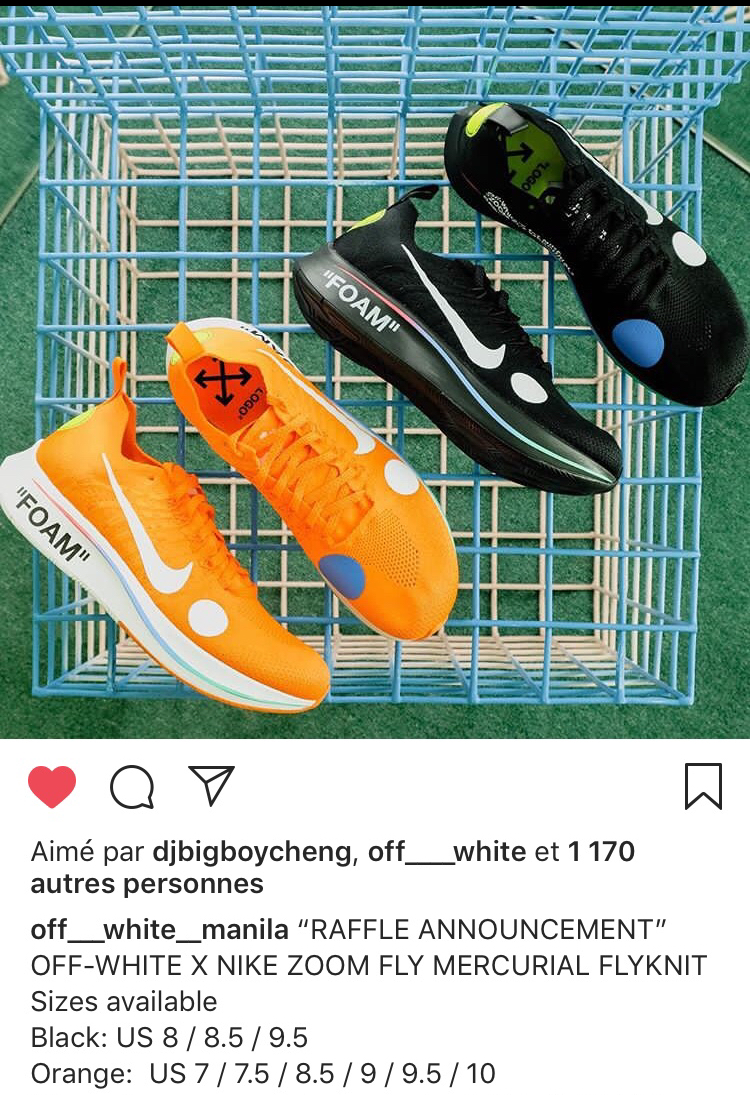The image size is (750, 1095).
Task: Open djbigboycheng's profile from the likes
Action: coord(252,852)
